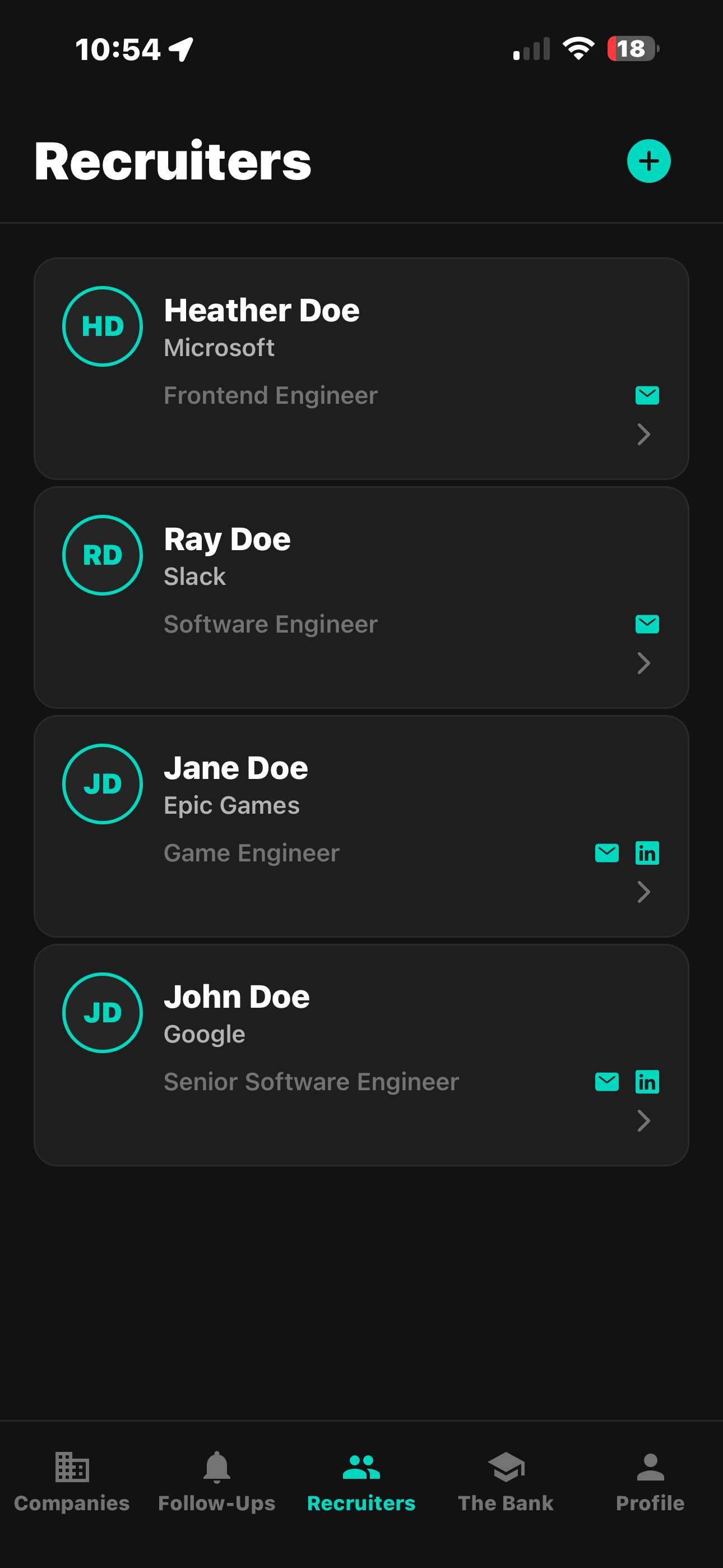This screenshot has width=723, height=1568.
Task: Select the Recruiters tab
Action: [361, 1482]
